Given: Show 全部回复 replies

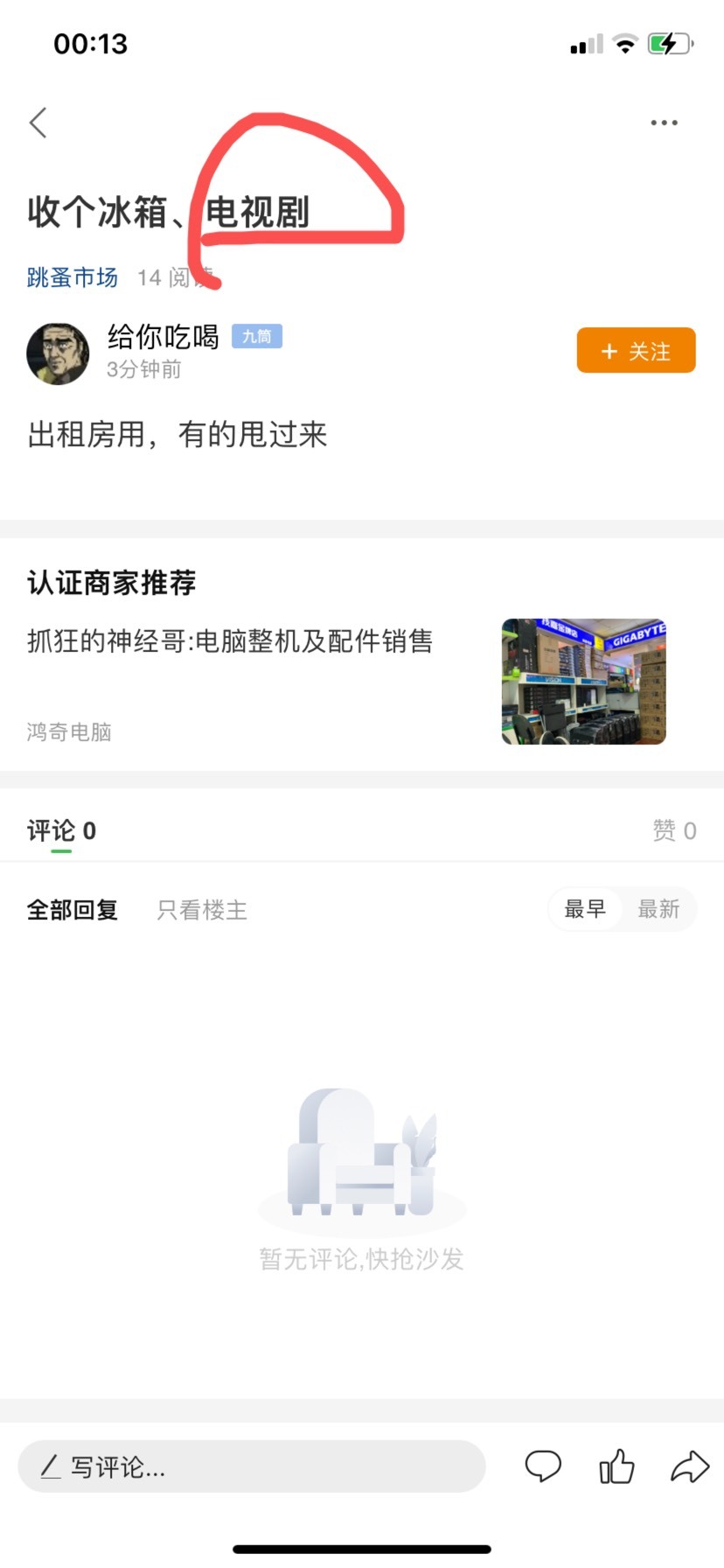Looking at the screenshot, I should 73,910.
